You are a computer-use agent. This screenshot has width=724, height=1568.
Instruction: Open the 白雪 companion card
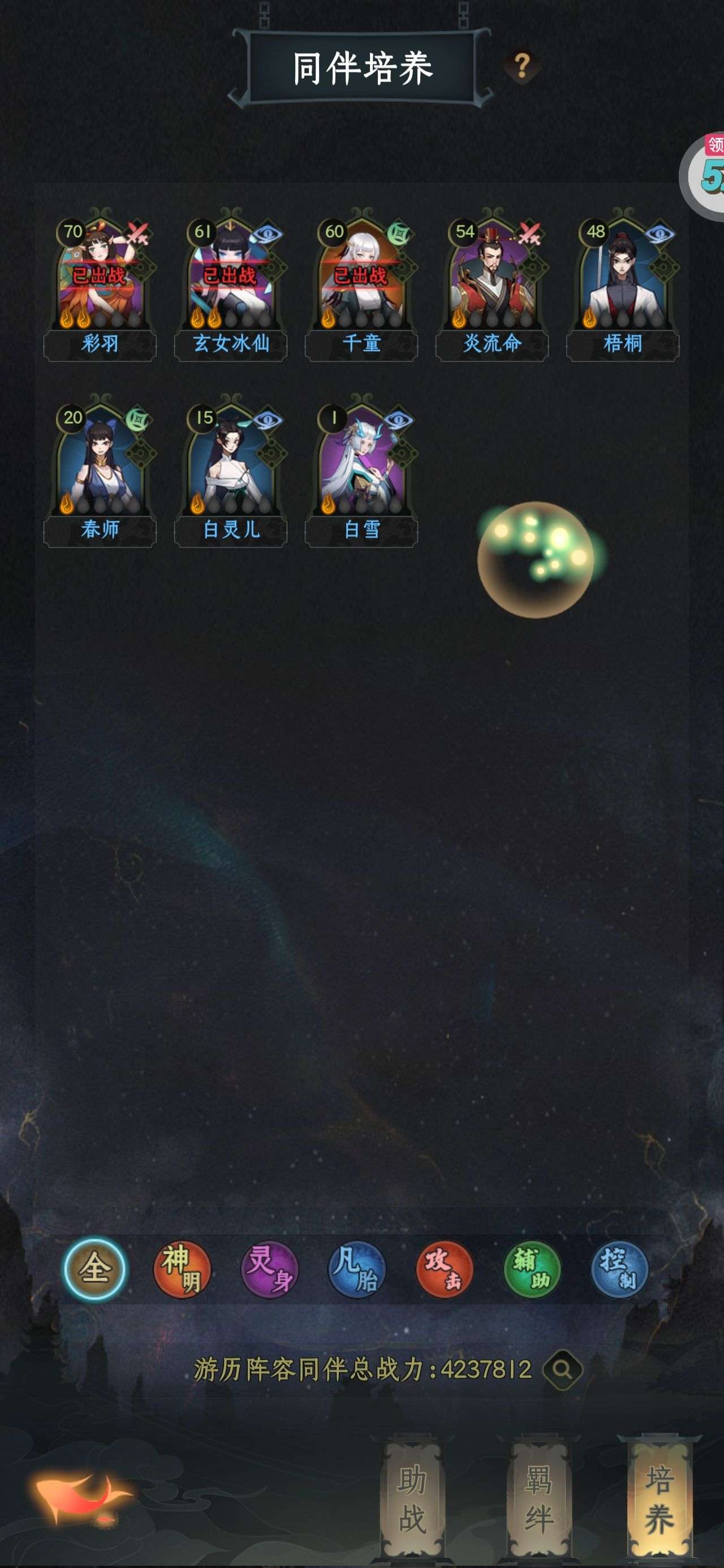point(361,471)
